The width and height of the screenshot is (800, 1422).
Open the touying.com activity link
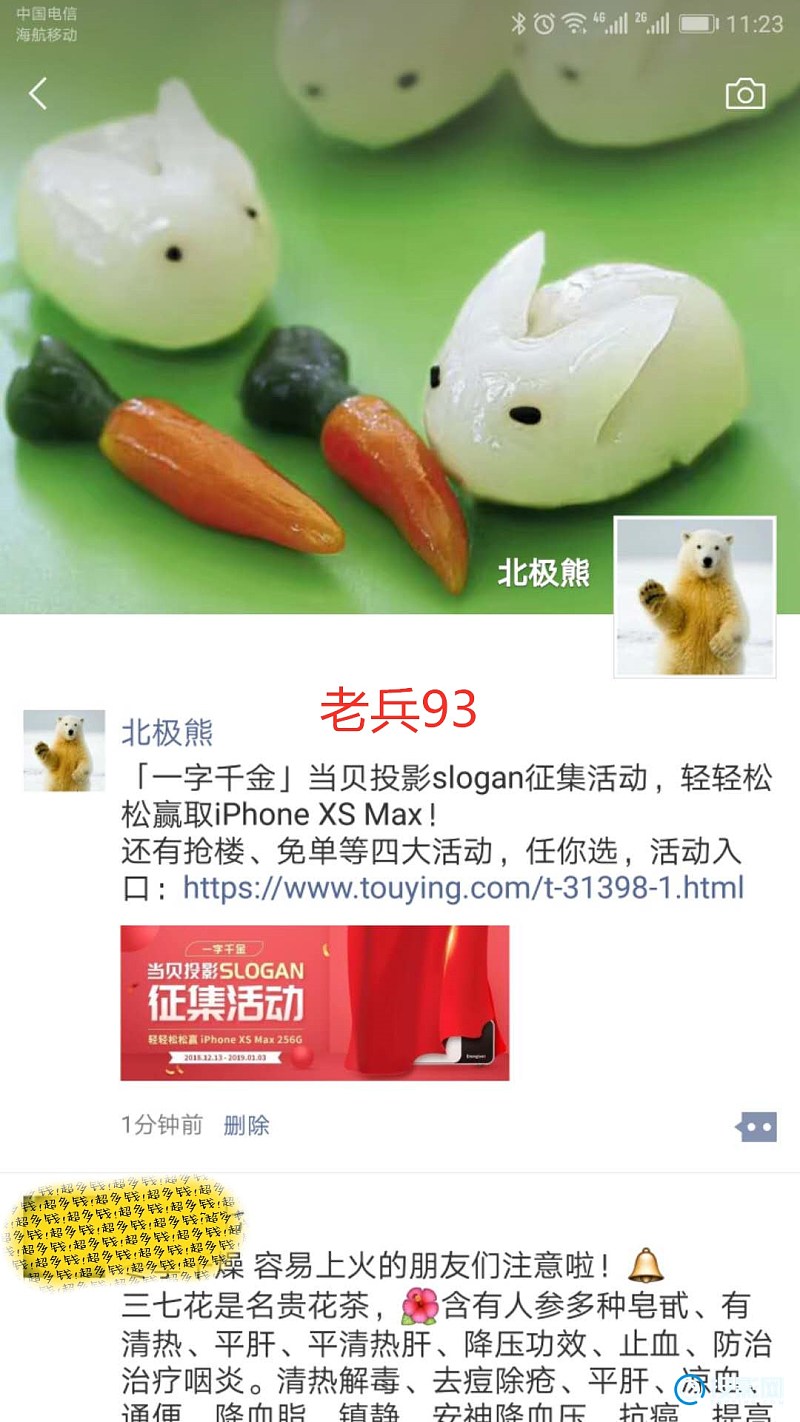point(463,887)
